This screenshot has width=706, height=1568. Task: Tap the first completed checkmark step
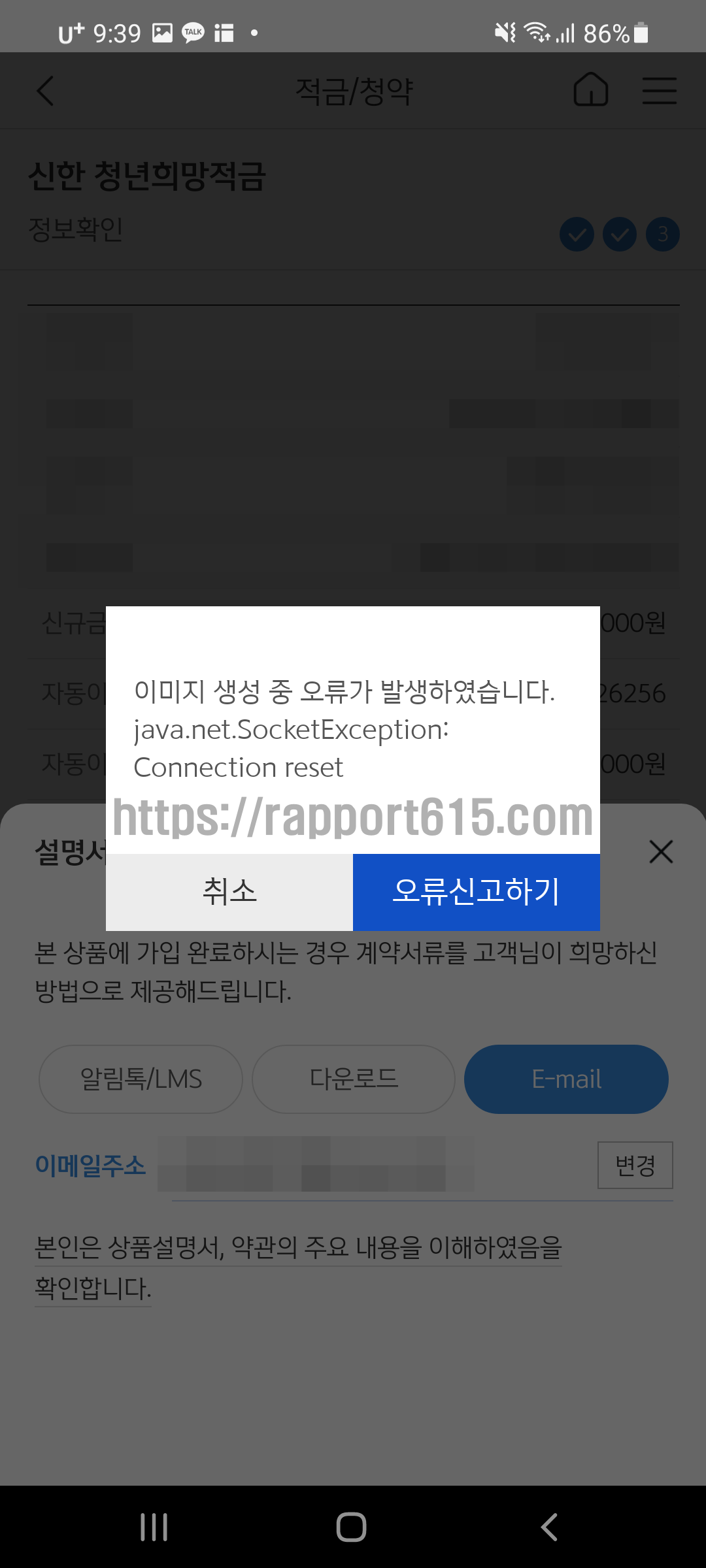576,234
